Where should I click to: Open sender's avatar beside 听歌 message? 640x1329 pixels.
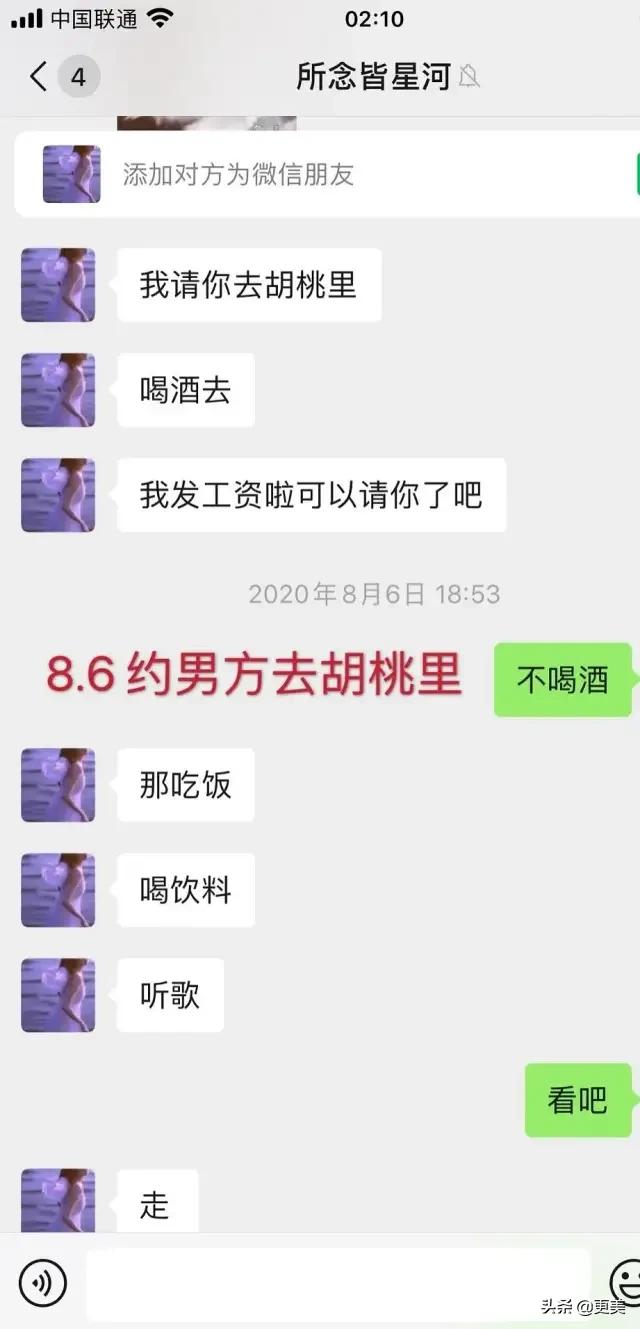click(58, 995)
